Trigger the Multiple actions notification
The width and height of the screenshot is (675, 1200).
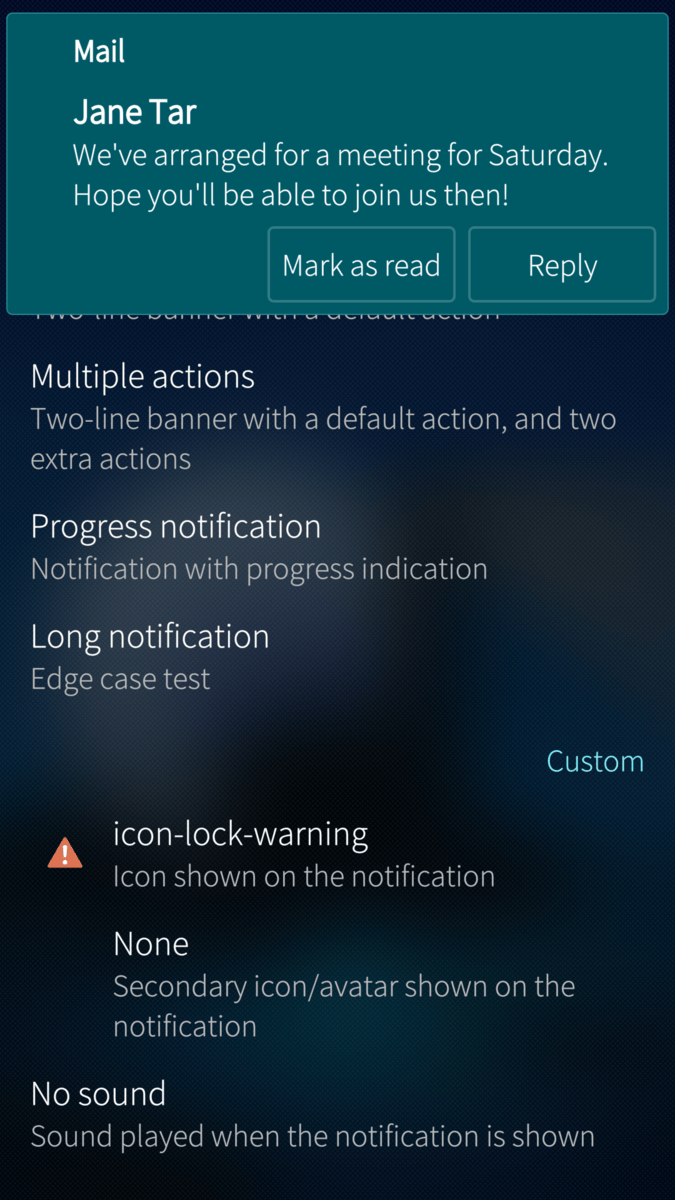336,416
